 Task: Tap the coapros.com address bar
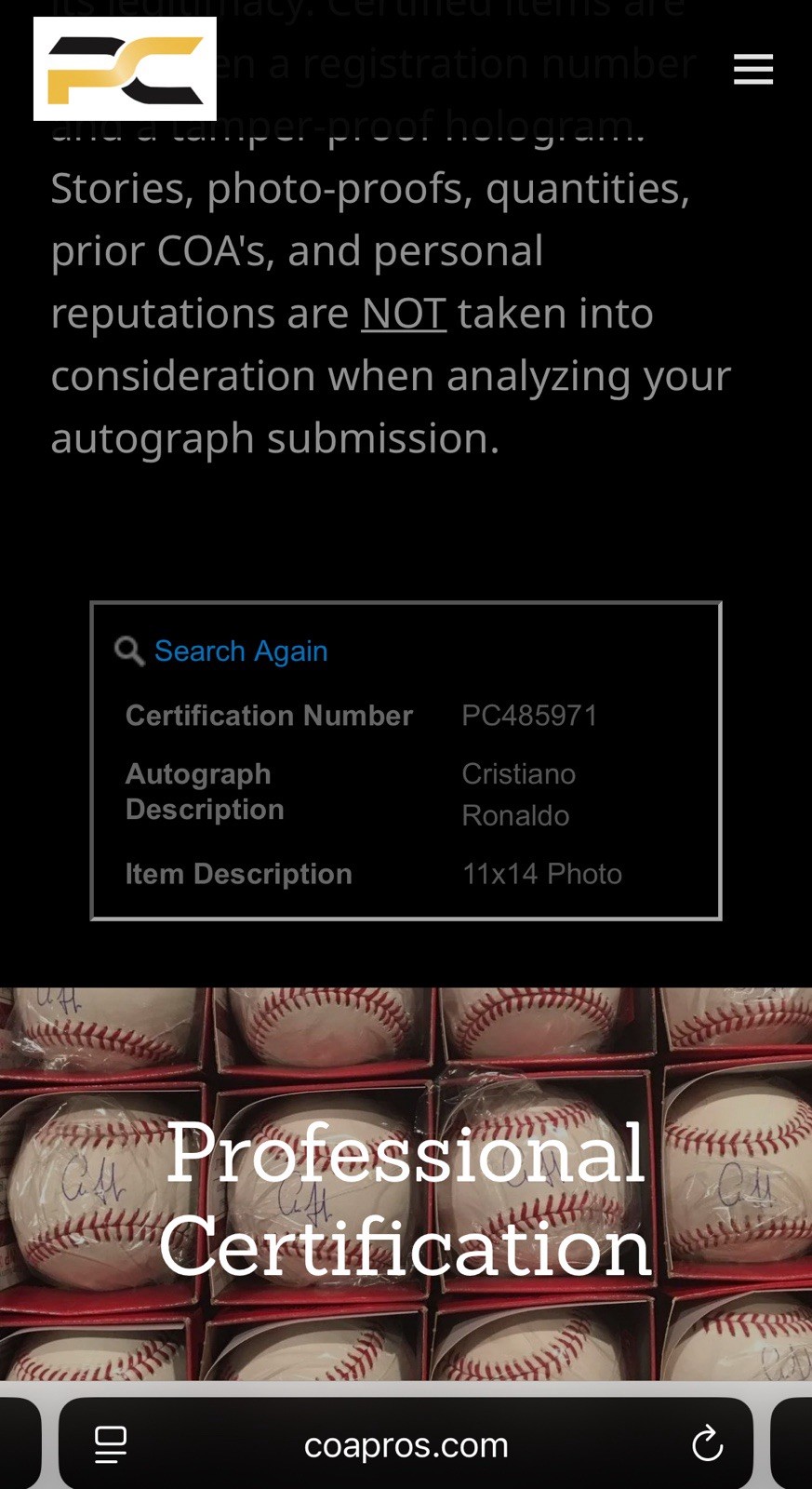pos(406,1444)
